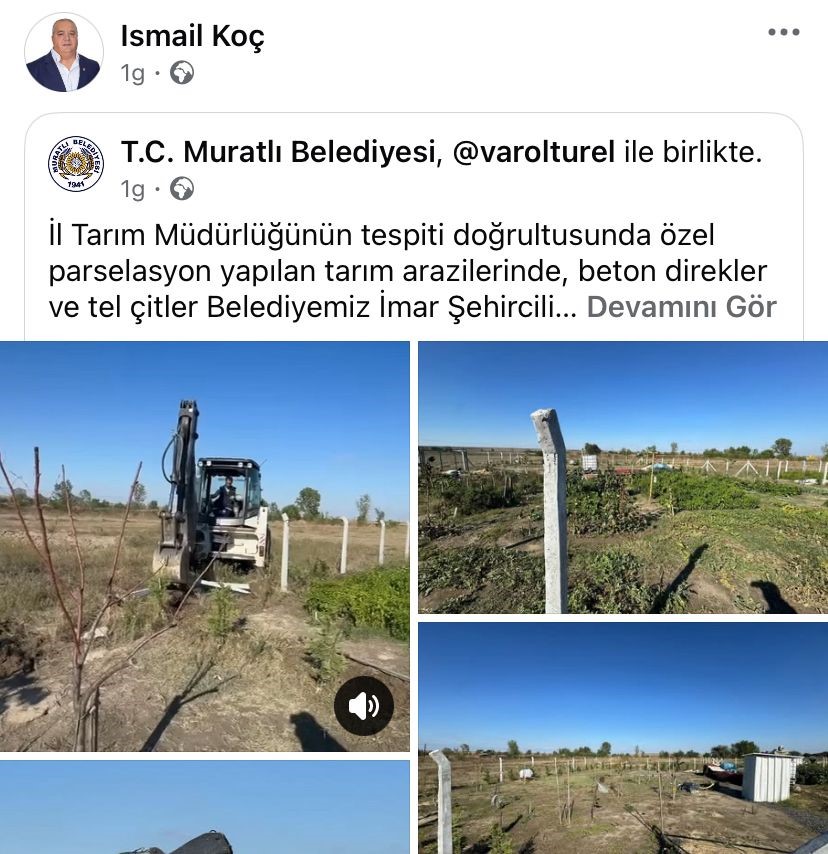Unmute the excavator video sound
The image size is (828, 854).
click(363, 706)
